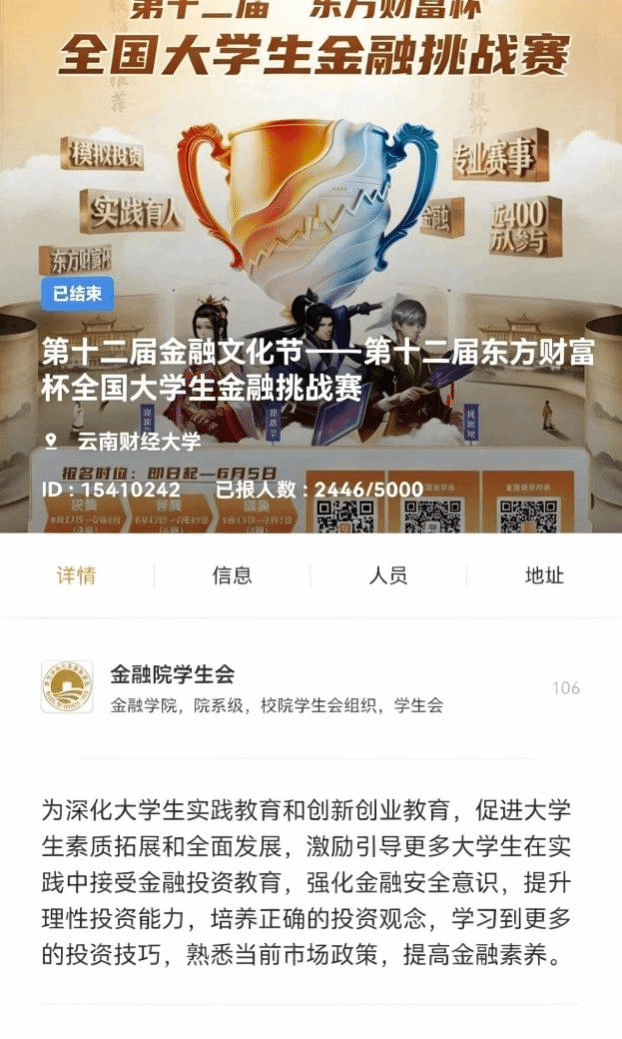Select the 地址 tab

[544, 575]
